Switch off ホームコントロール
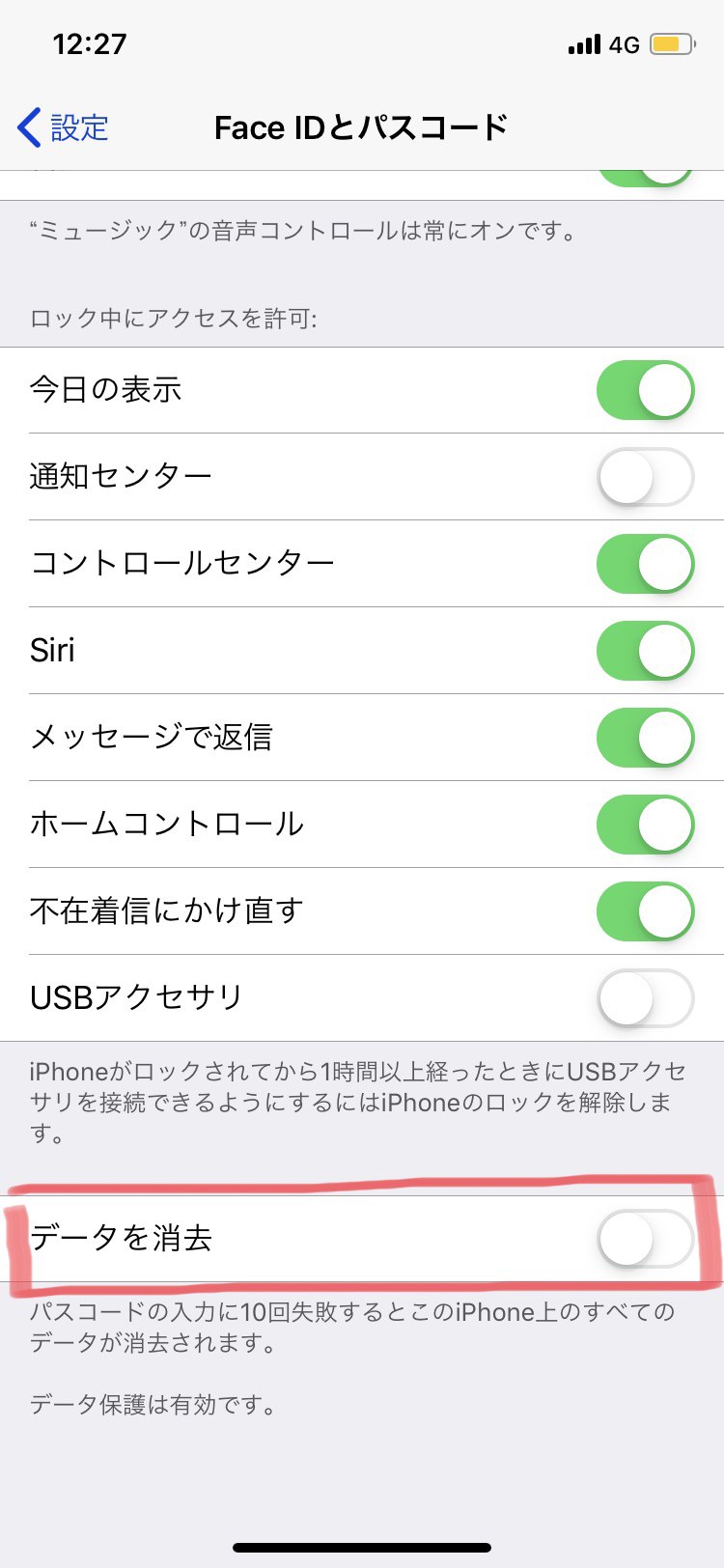 [x=645, y=825]
